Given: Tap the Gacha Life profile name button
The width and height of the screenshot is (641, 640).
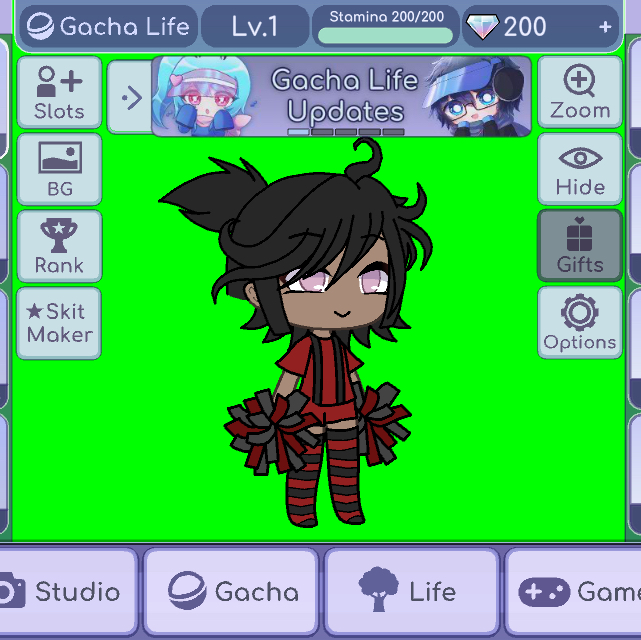Looking at the screenshot, I should 107,26.
